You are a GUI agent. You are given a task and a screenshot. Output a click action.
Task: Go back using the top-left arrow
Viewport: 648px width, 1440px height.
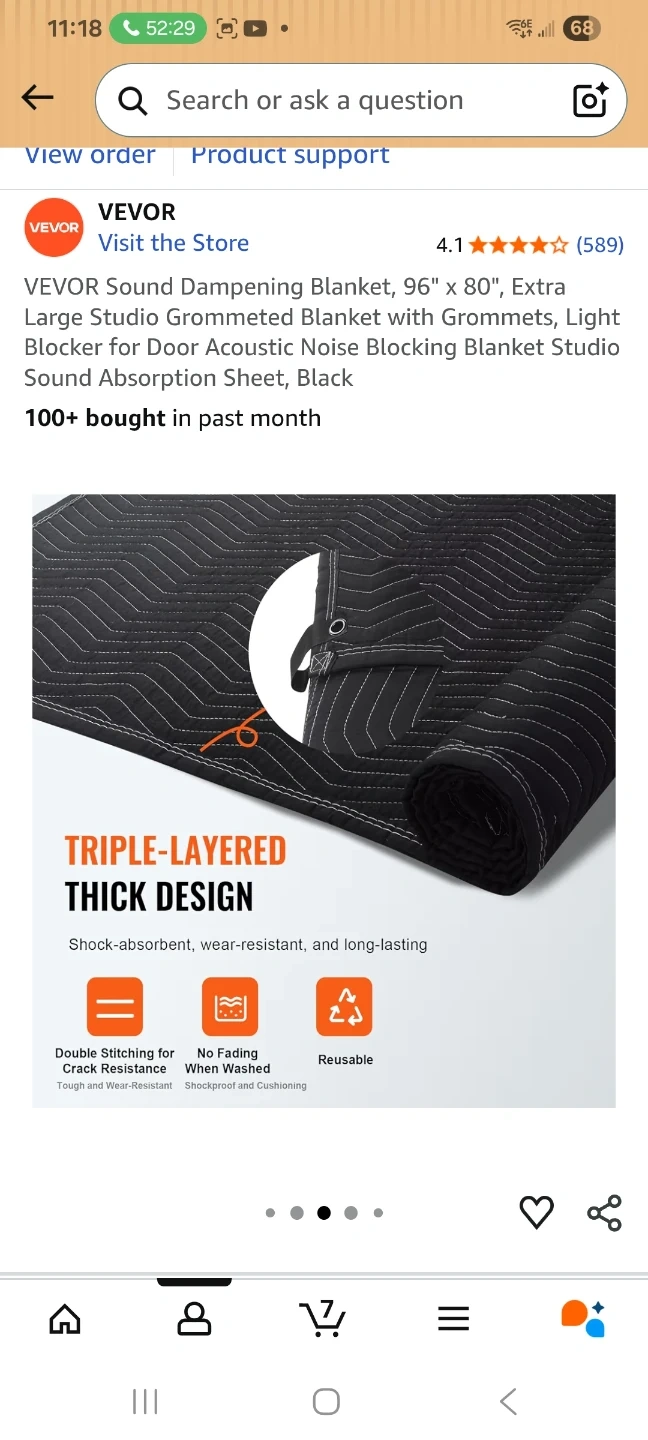pos(37,97)
